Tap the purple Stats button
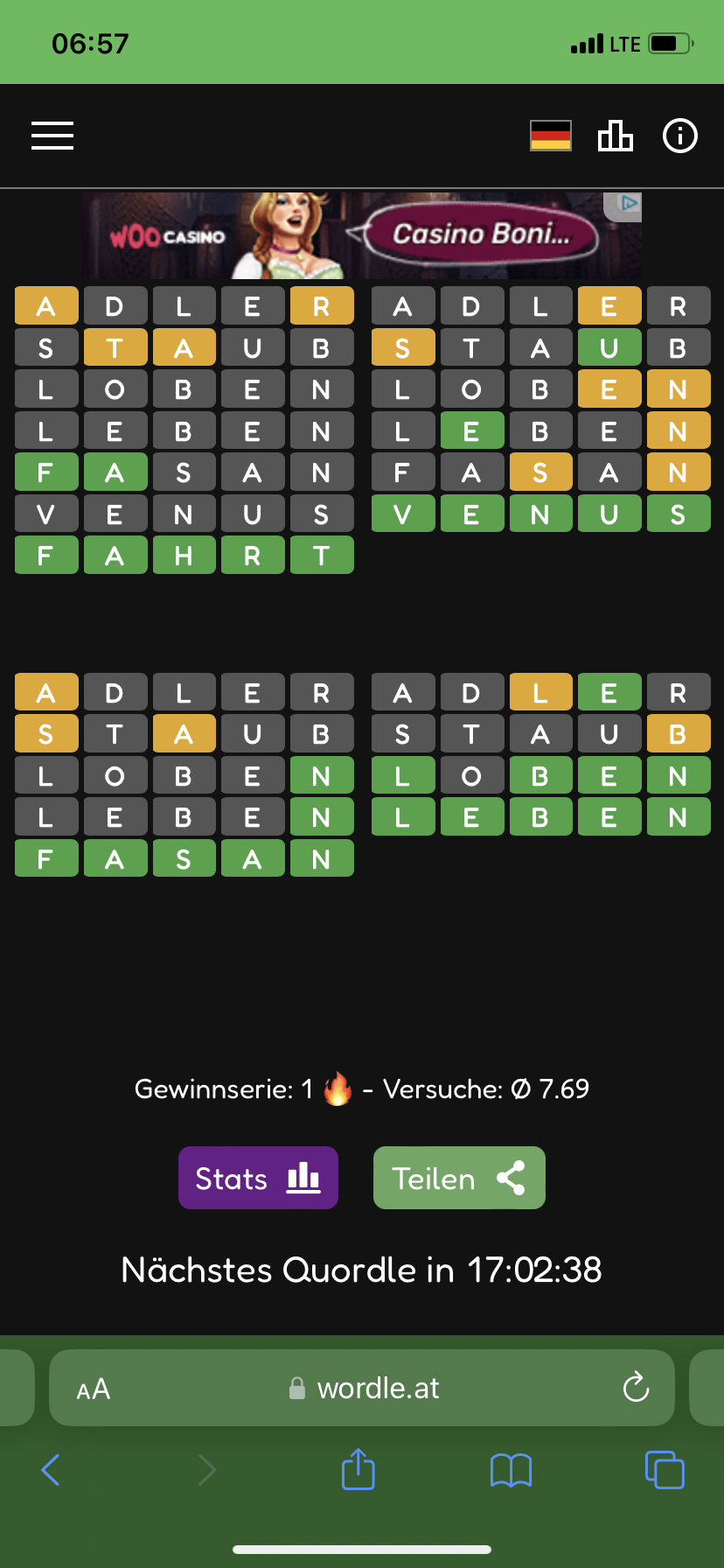 tap(258, 1178)
